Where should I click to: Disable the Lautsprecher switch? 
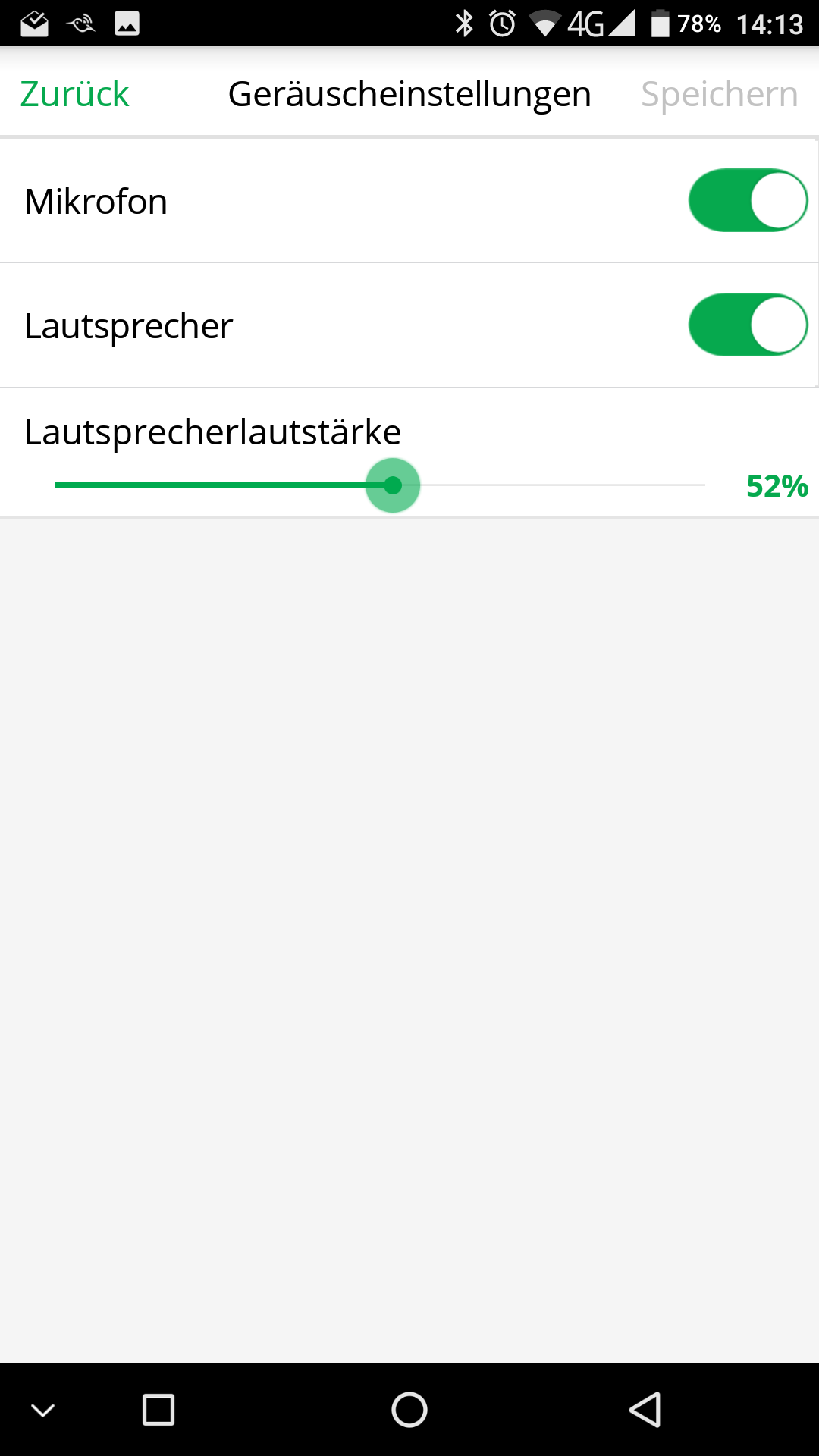point(748,325)
